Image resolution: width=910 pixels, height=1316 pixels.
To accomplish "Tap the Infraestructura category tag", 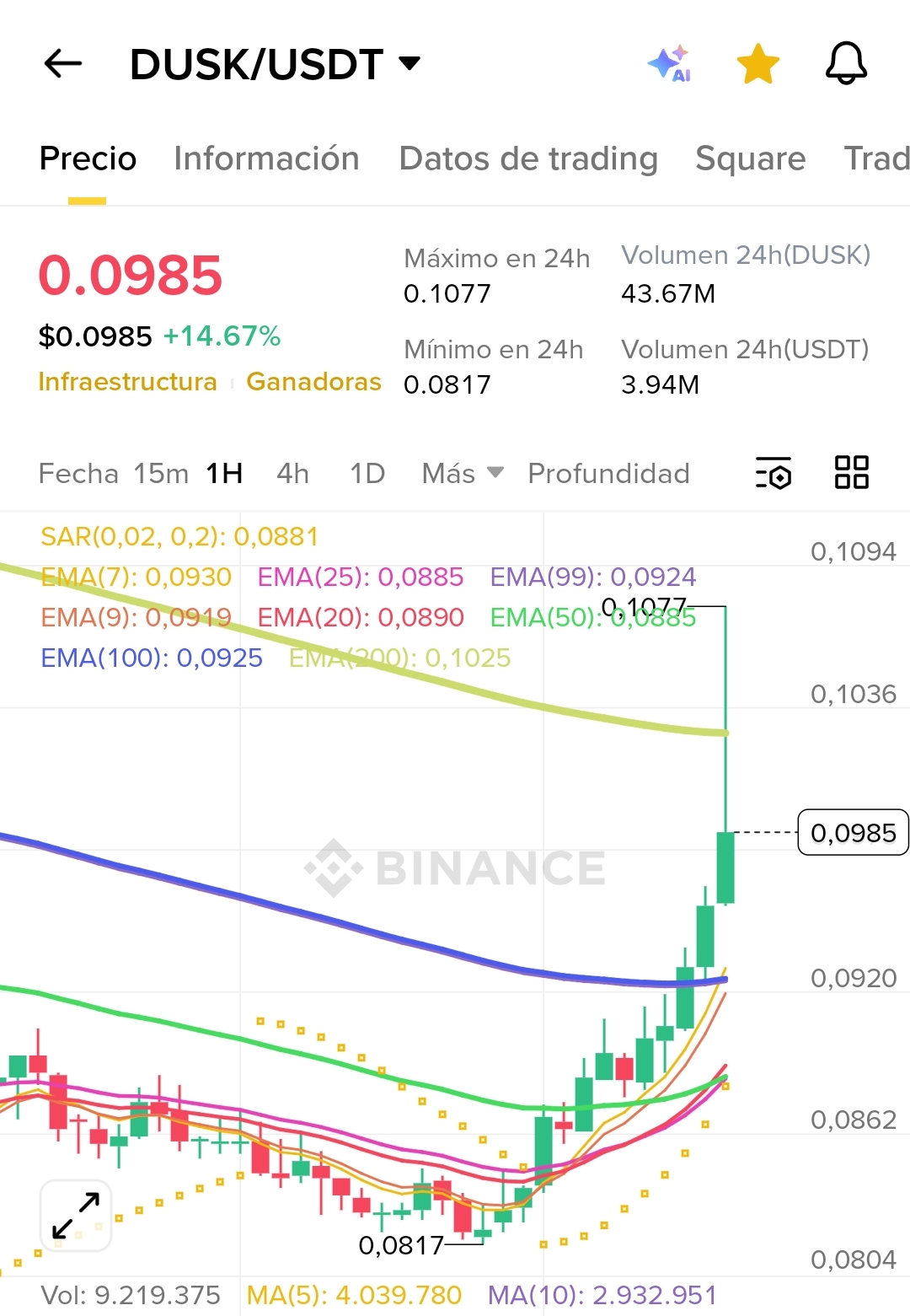I will click(x=127, y=382).
